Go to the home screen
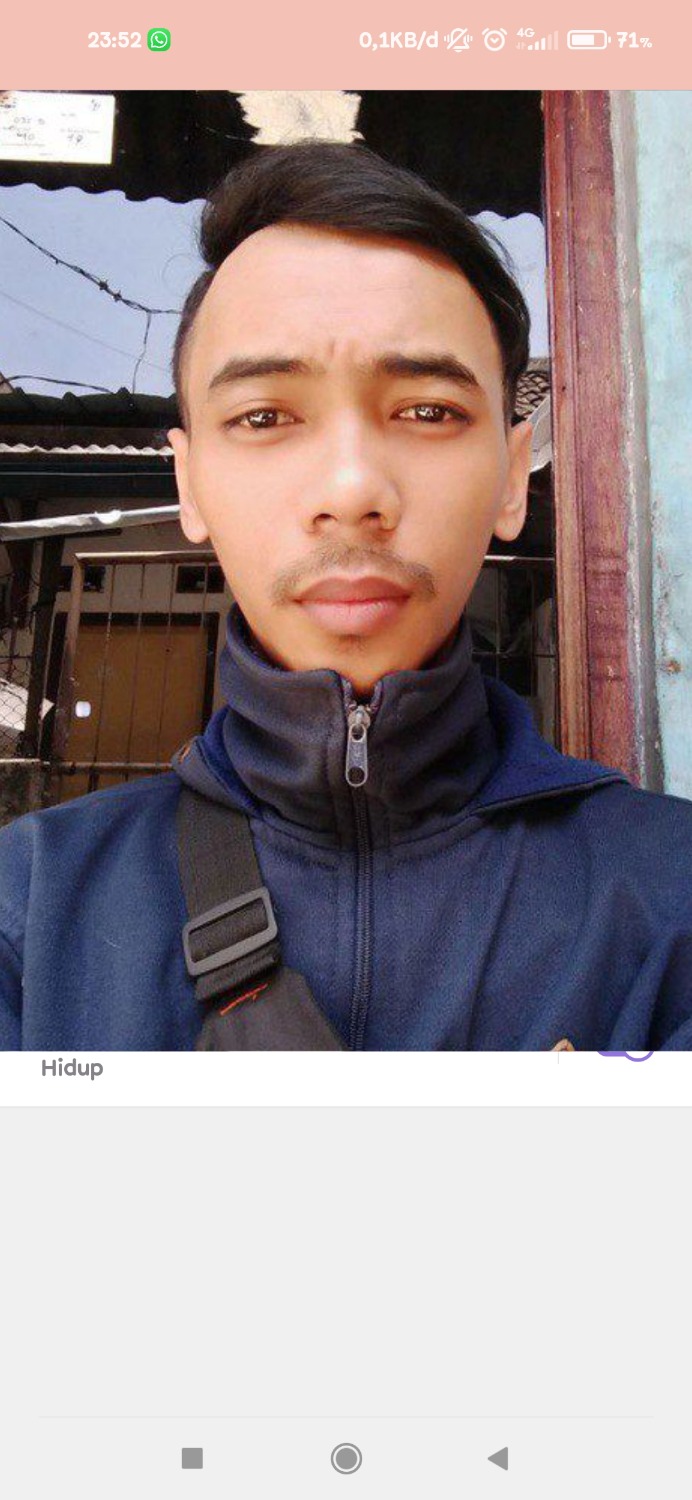 (346, 1458)
